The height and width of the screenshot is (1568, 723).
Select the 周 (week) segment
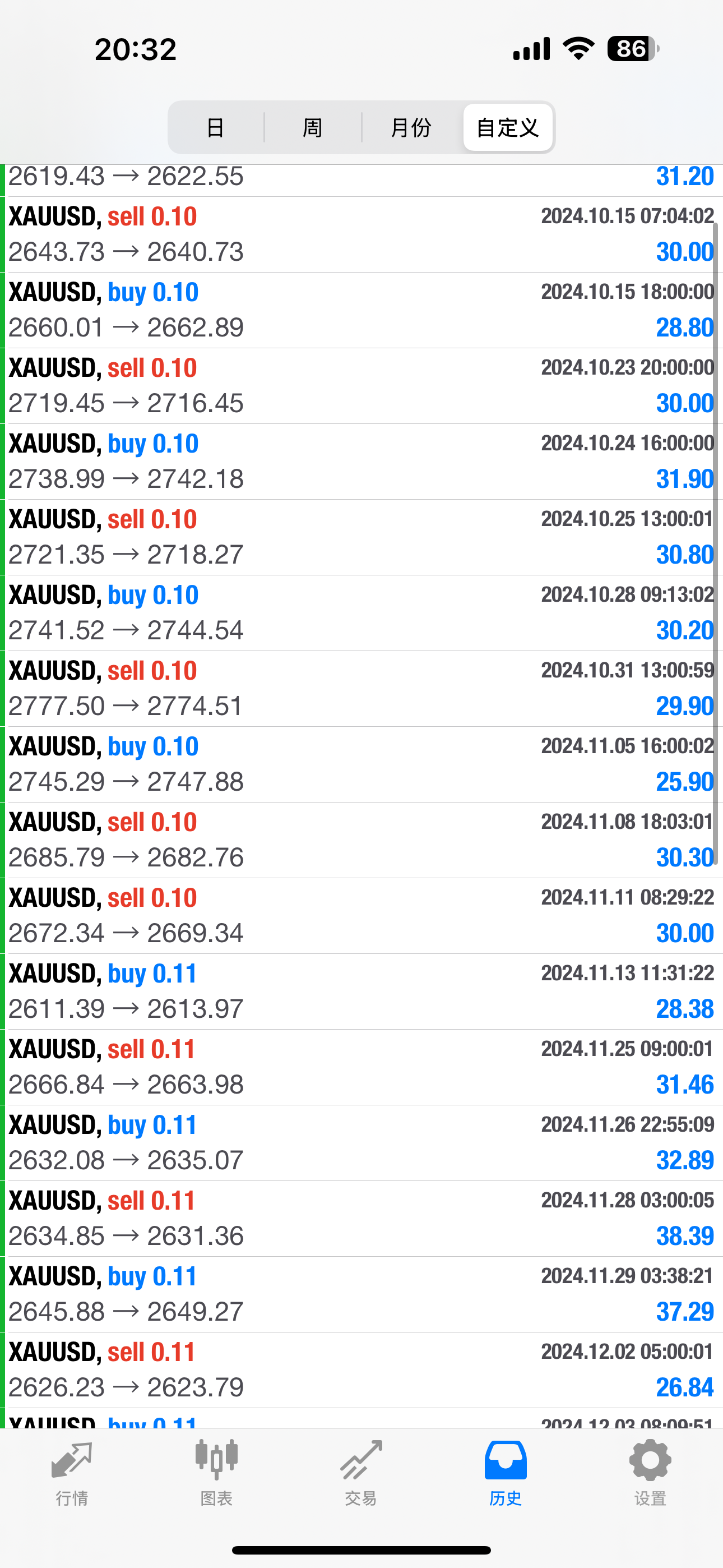pos(312,128)
